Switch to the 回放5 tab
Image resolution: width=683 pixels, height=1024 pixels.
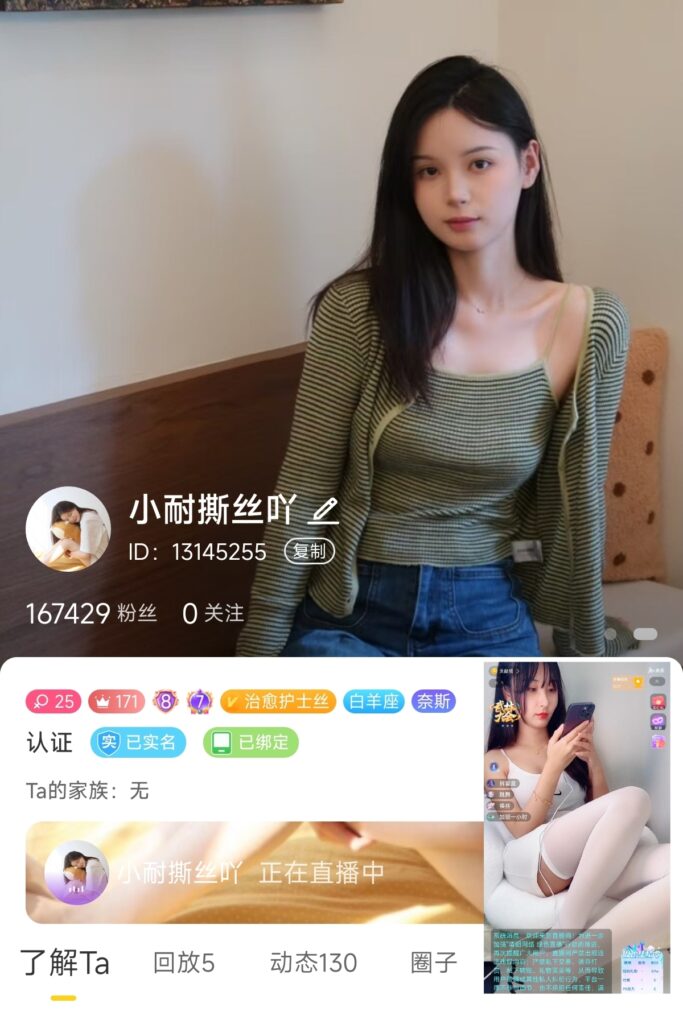point(184,963)
